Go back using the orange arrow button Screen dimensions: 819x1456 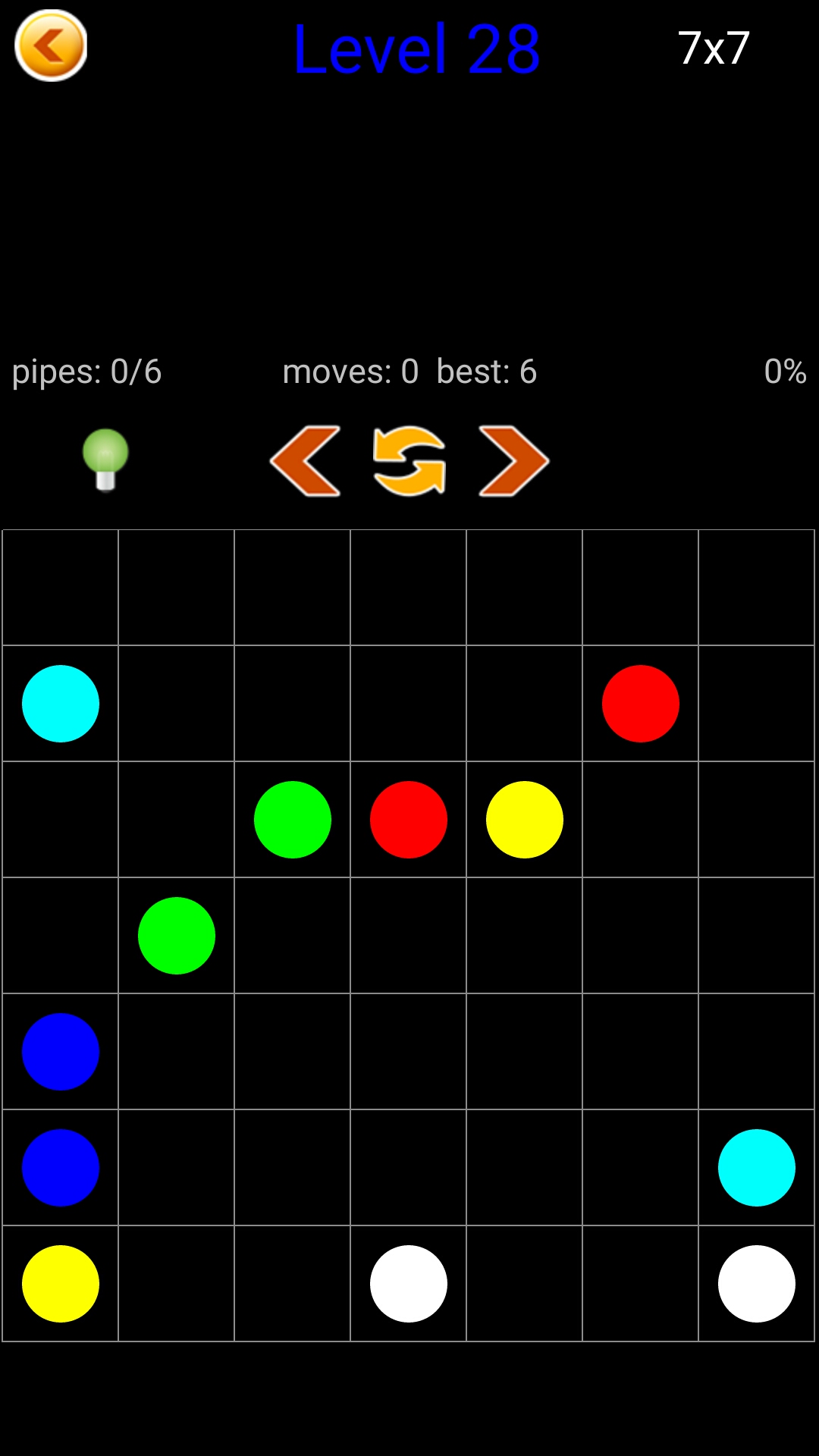51,45
